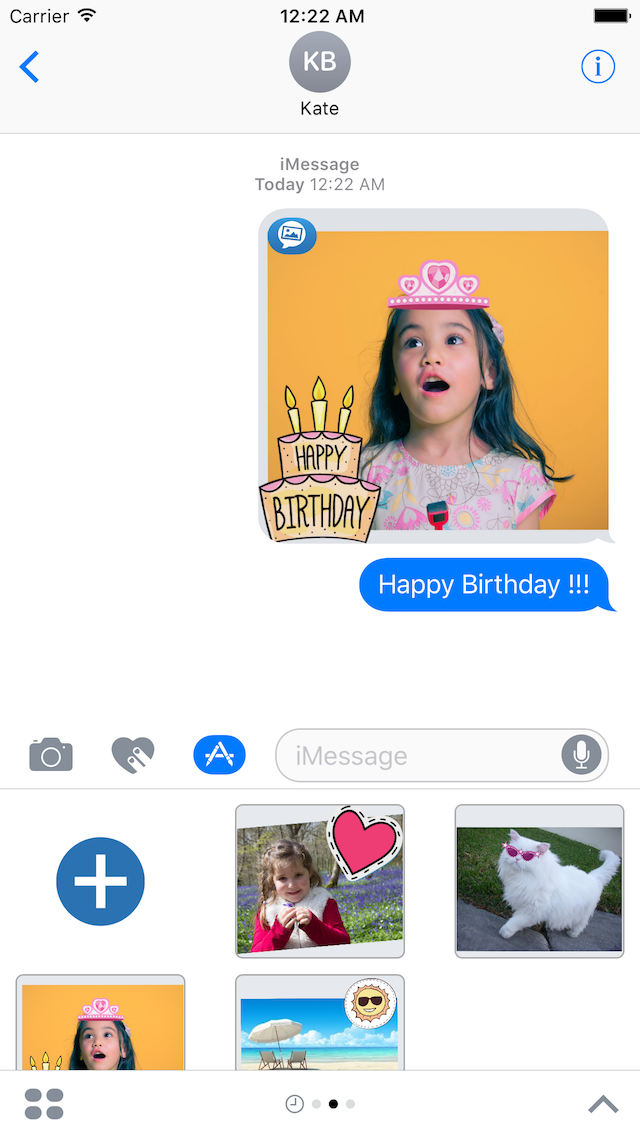Tap Kate's KB contact avatar

pos(320,62)
